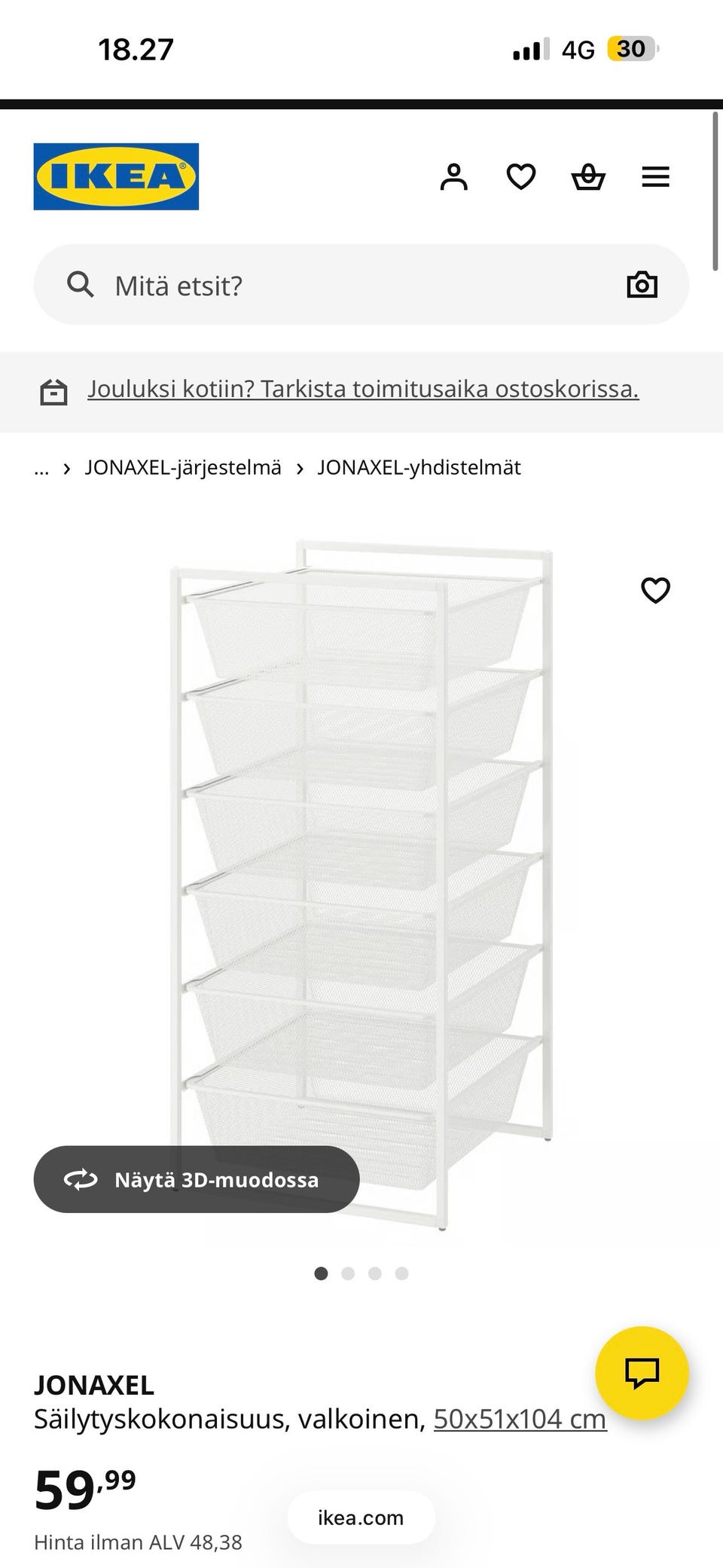Screen dimensions: 723x1568
Task: Expand the truncated breadcrumb ellipsis
Action: 41,467
